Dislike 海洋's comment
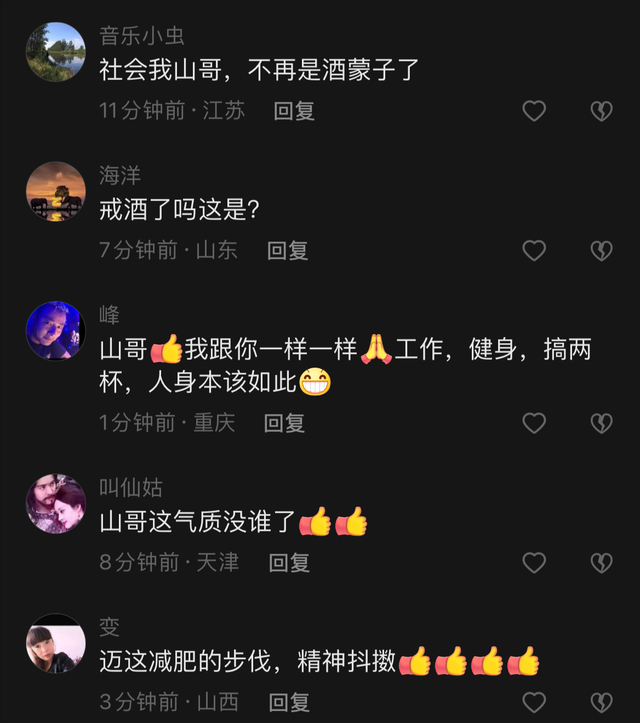The height and width of the screenshot is (723, 640). [x=601, y=250]
